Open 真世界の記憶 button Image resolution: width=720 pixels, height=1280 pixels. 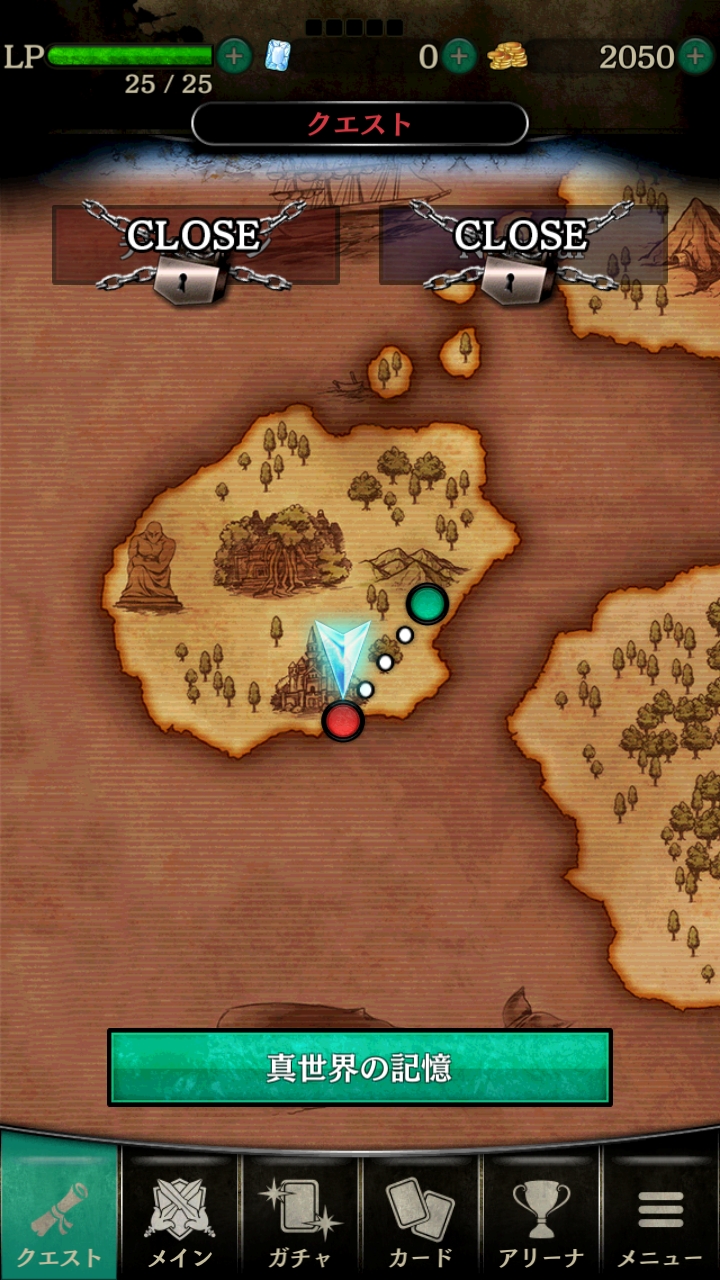coord(360,1068)
